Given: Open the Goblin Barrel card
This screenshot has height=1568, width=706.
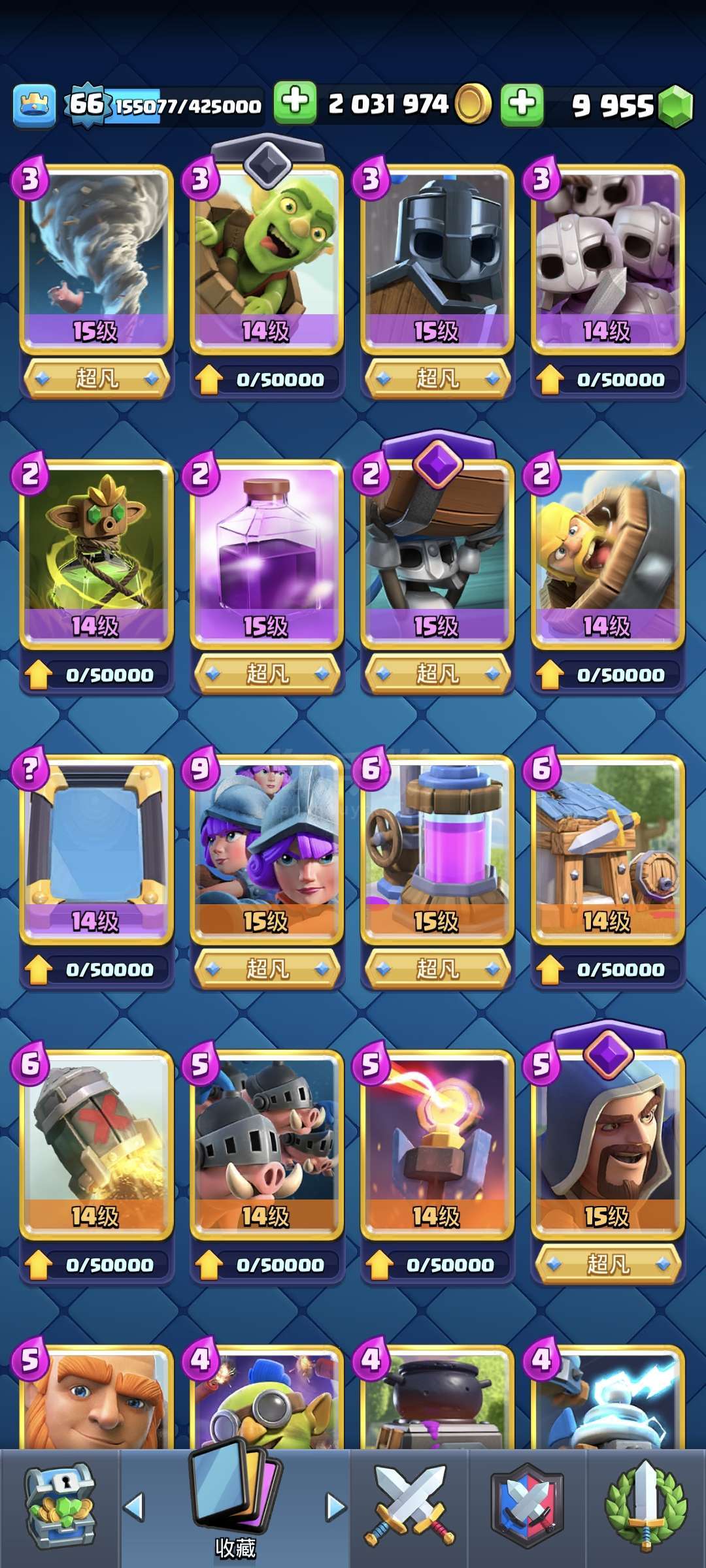Looking at the screenshot, I should tap(267, 258).
